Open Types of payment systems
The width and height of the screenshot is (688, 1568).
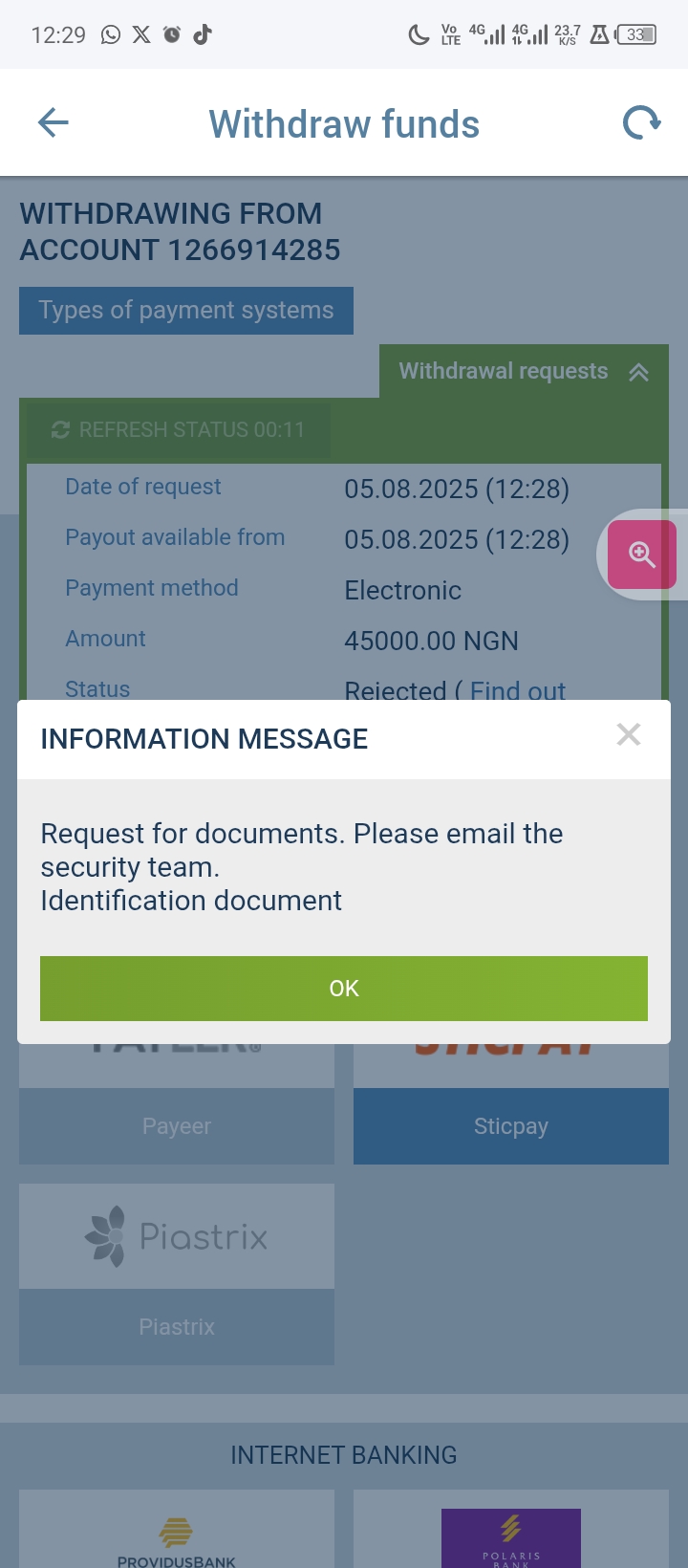coord(186,311)
